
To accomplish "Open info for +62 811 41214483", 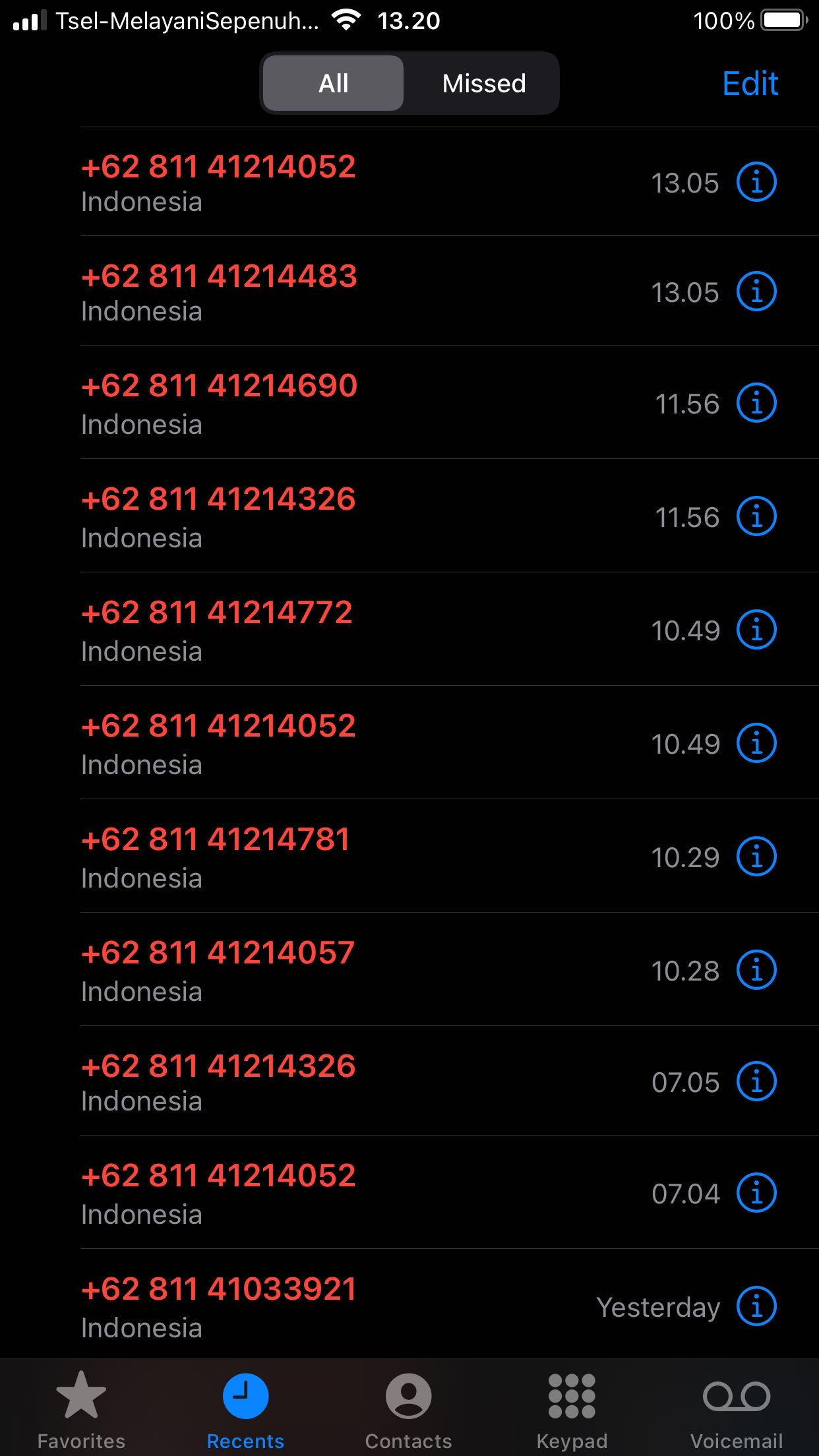I will click(x=756, y=291).
